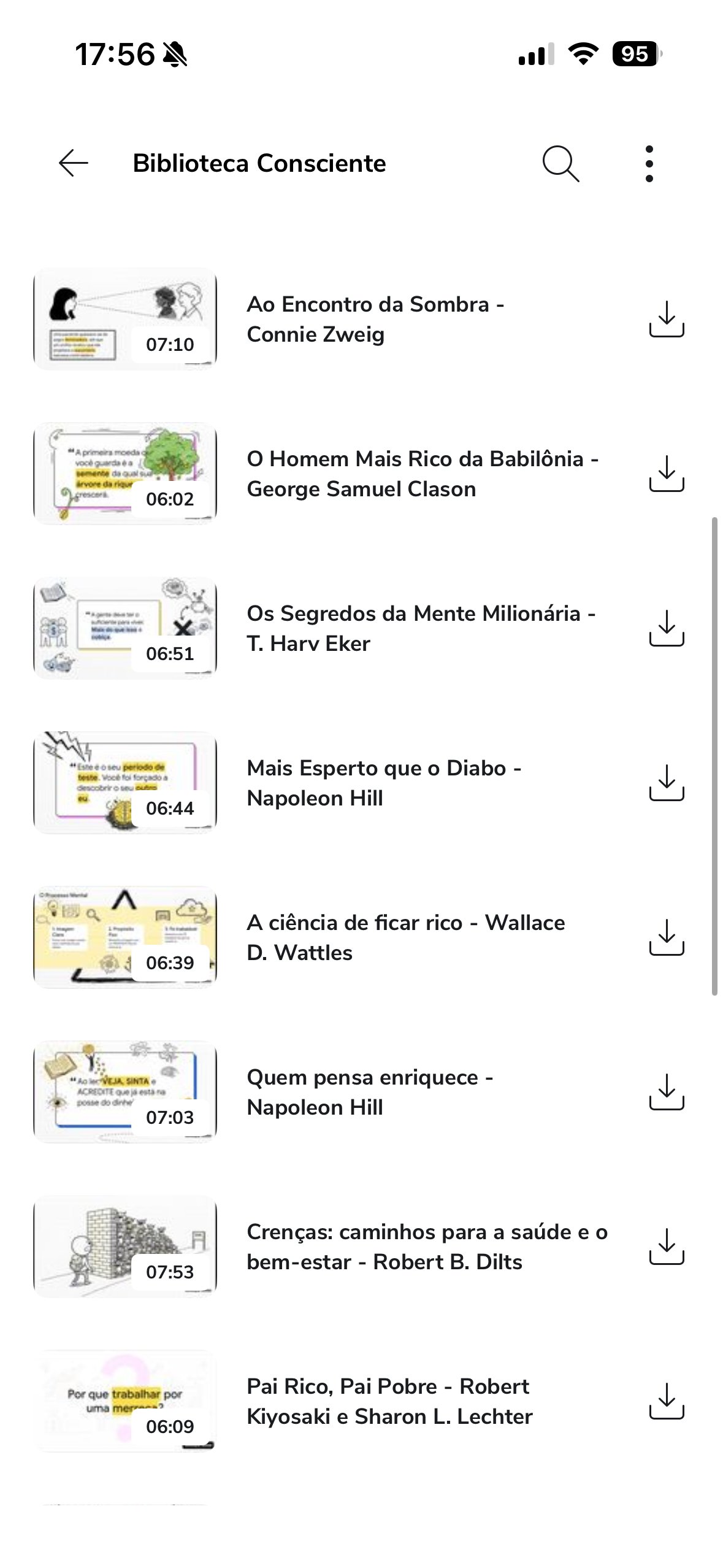Image resolution: width=723 pixels, height=1568 pixels.
Task: Download Ao Encontro da Sombra
Action: pos(667,319)
